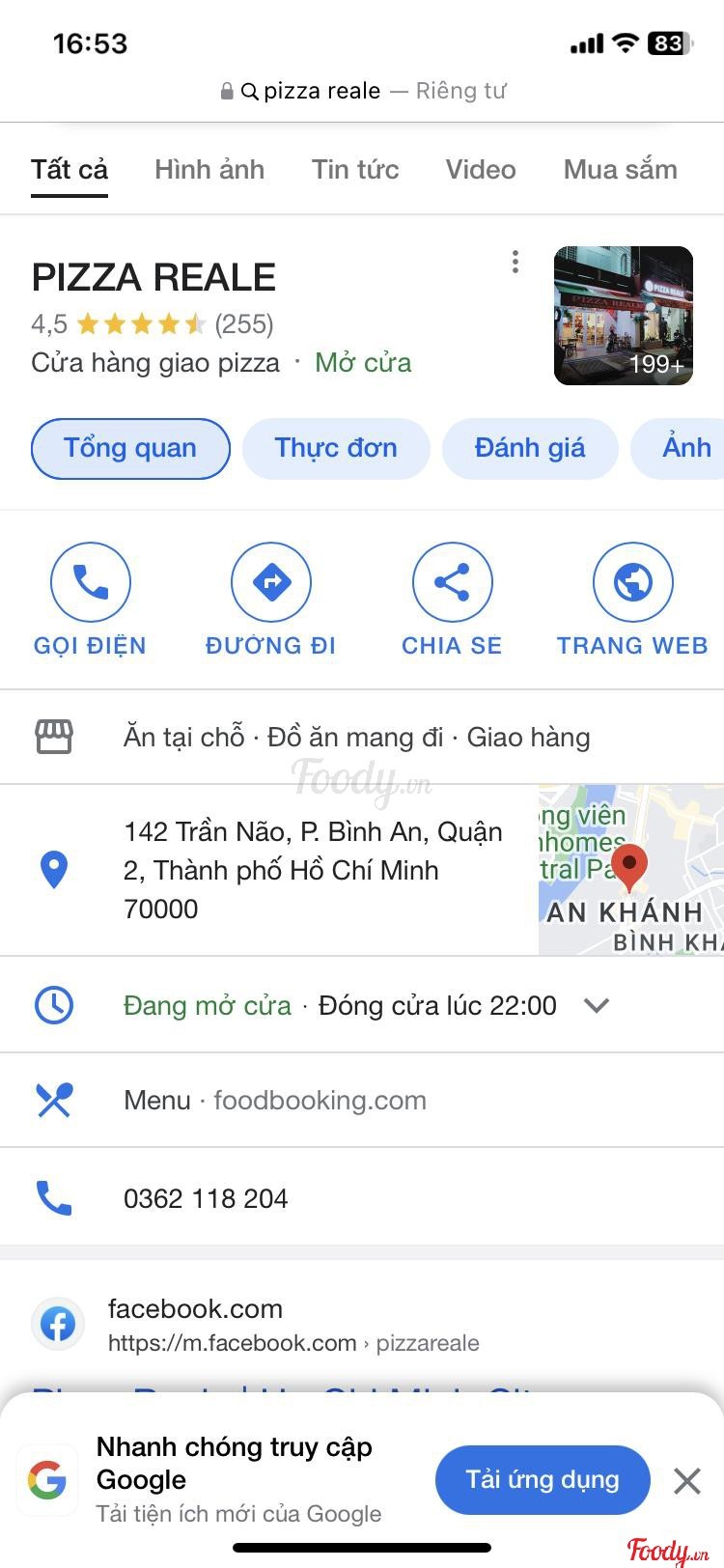Tap the Tải ứng dụng button
Screen dimensions: 724x1568
click(x=542, y=1479)
